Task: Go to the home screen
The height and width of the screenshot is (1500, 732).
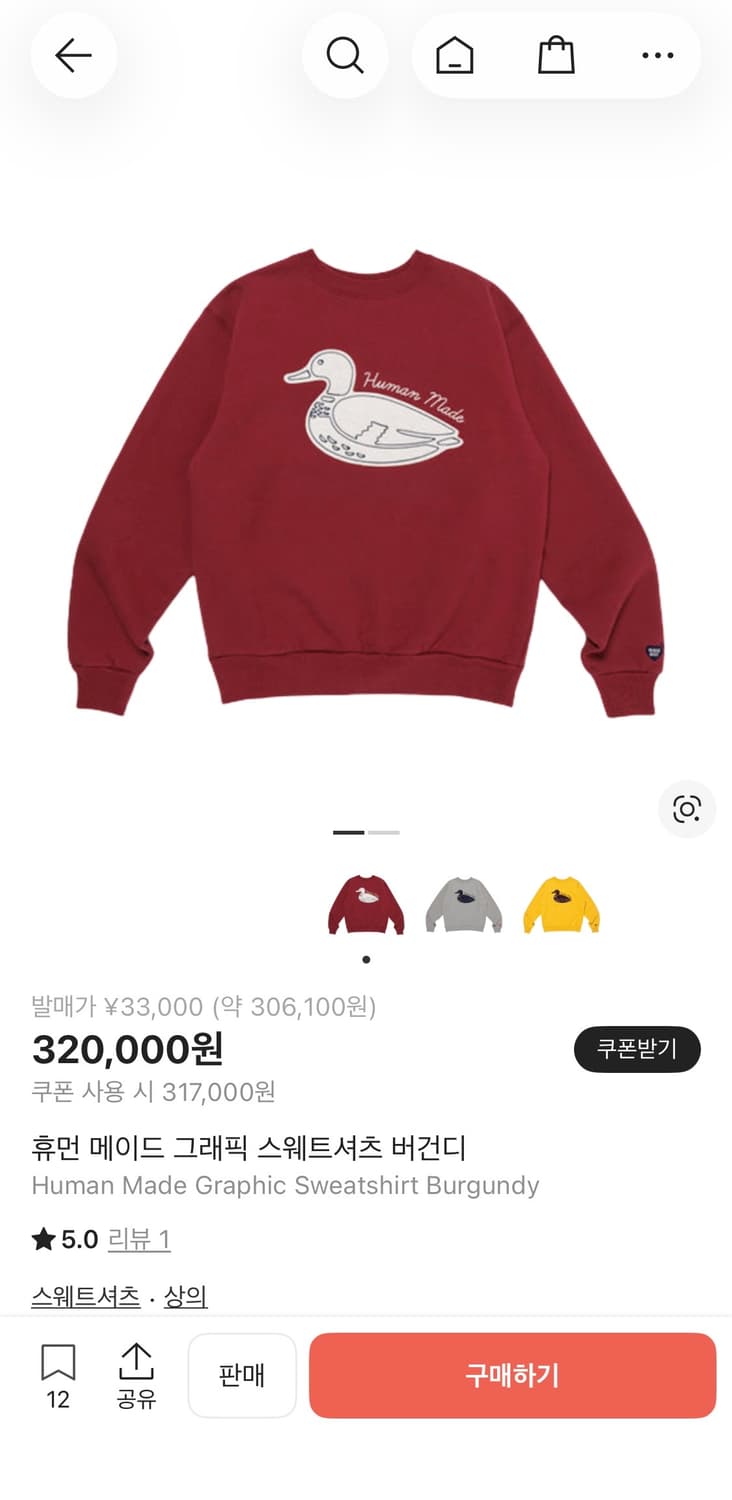Action: click(x=455, y=55)
